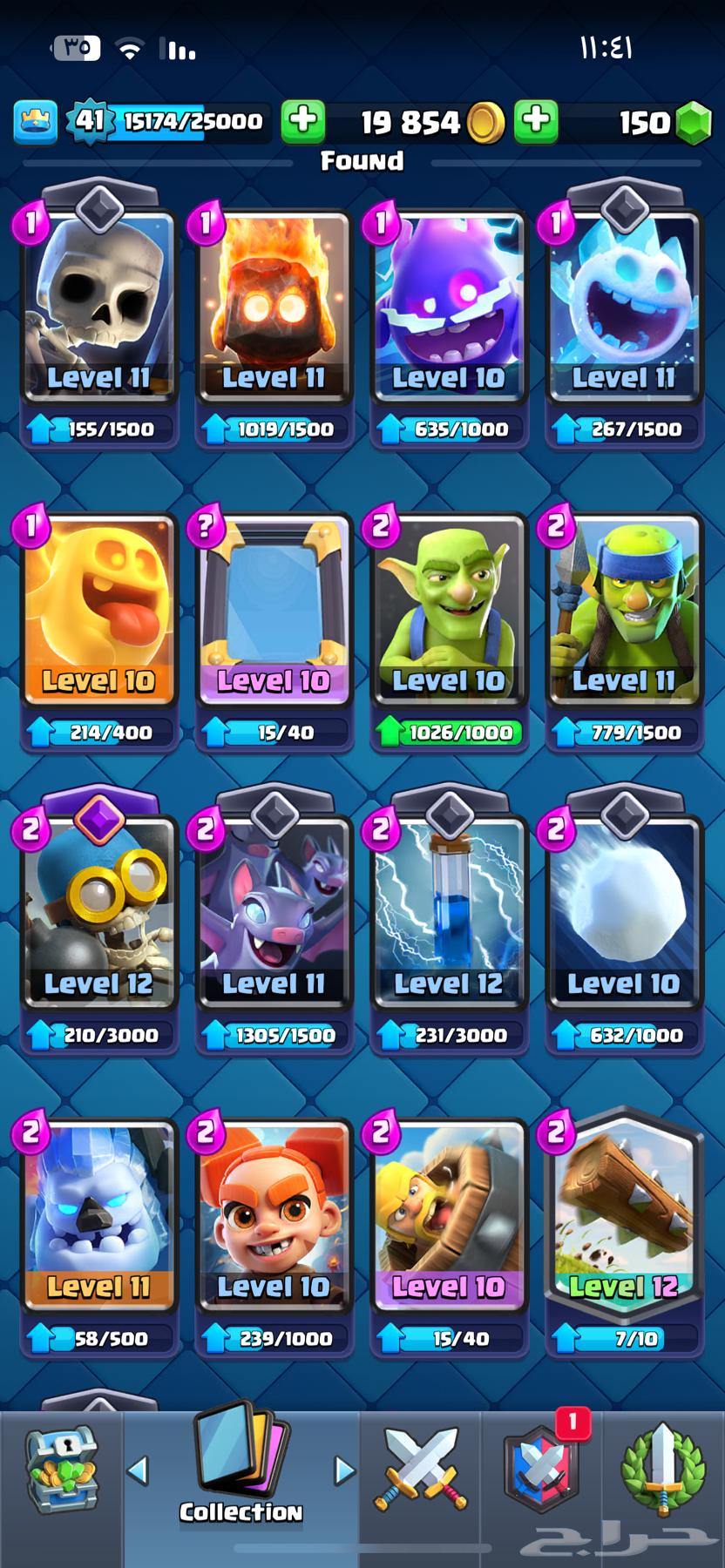
Task: Tap the green plus next to gold
Action: tap(303, 120)
